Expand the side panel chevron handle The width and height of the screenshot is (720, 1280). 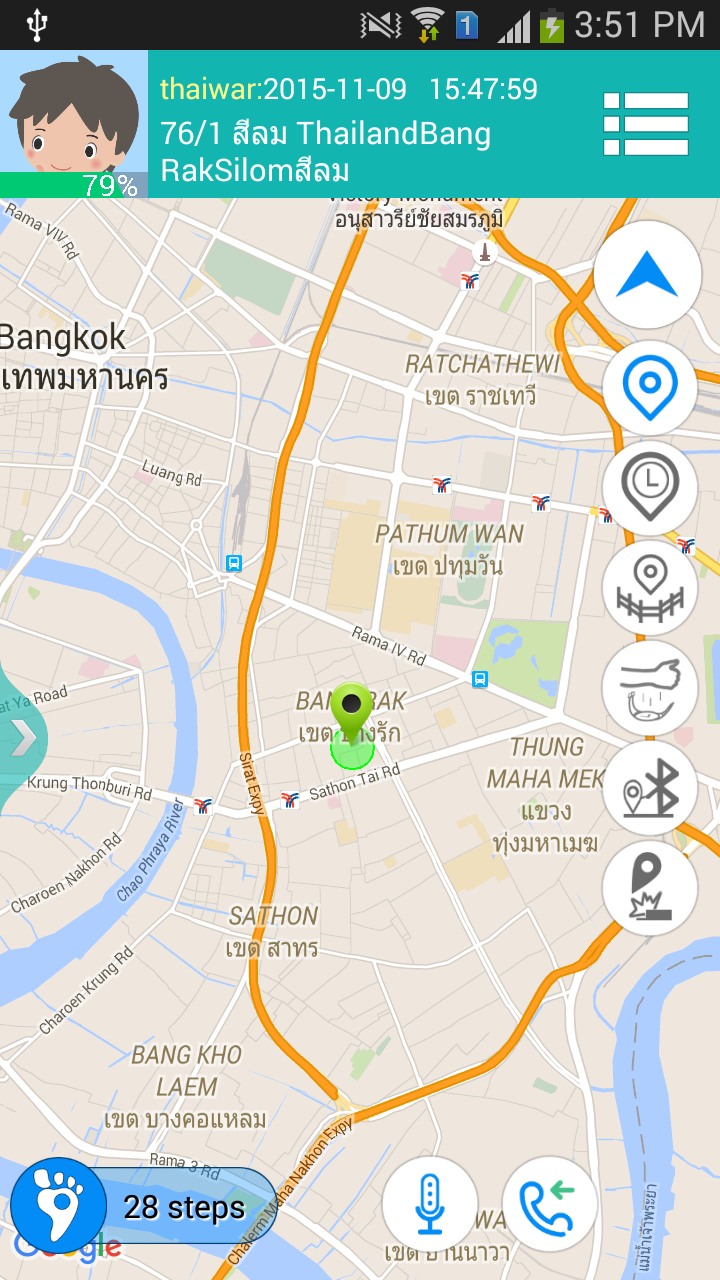tap(22, 738)
